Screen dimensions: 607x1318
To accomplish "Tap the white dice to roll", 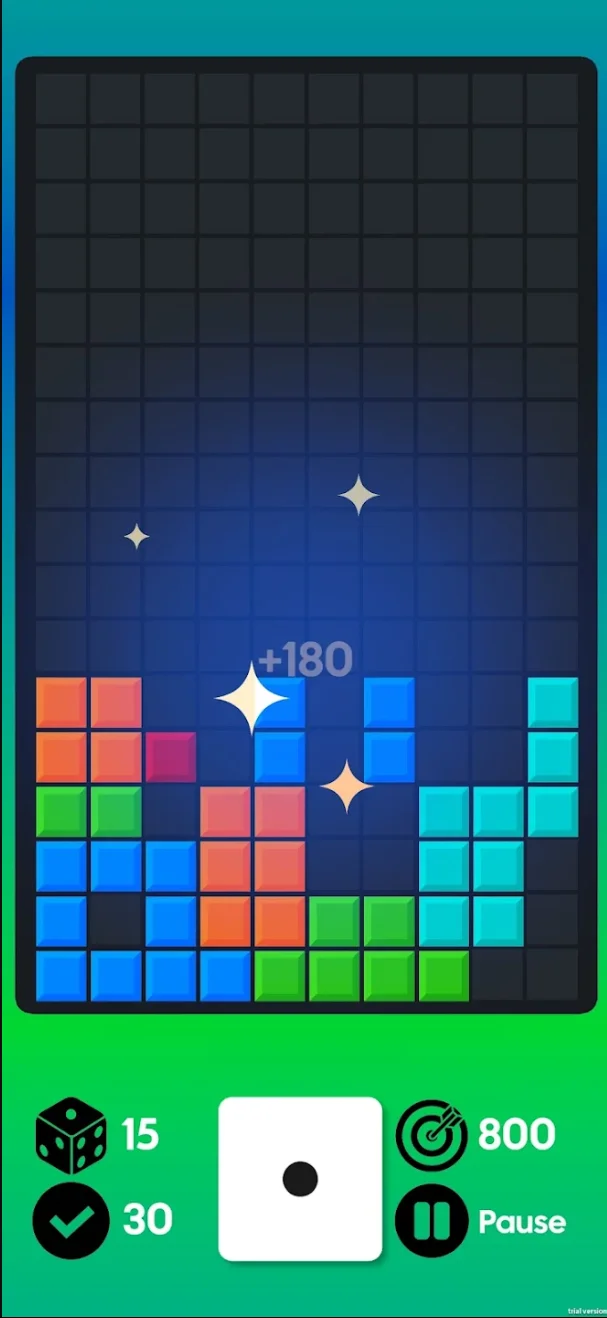I will 300,1178.
